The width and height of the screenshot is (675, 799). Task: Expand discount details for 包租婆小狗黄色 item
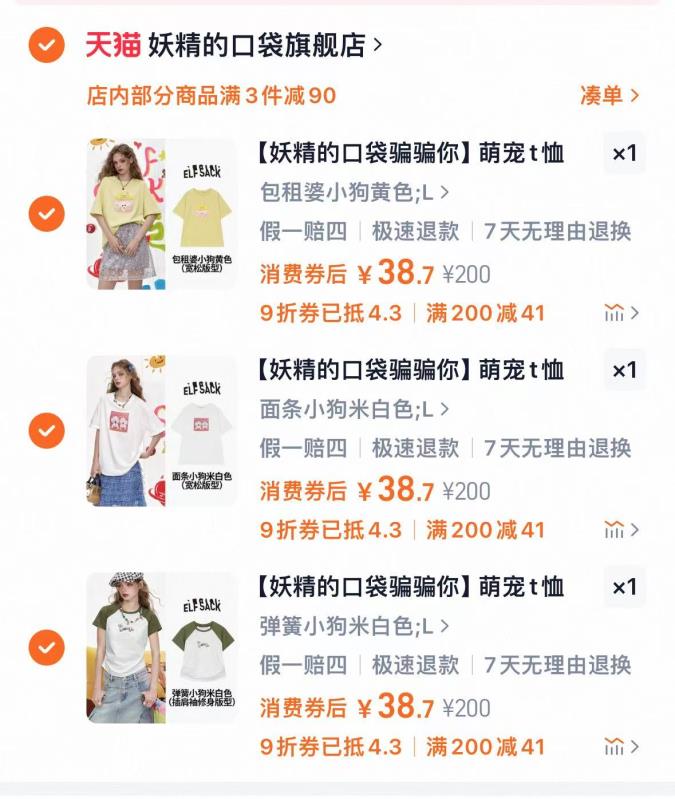click(x=621, y=313)
